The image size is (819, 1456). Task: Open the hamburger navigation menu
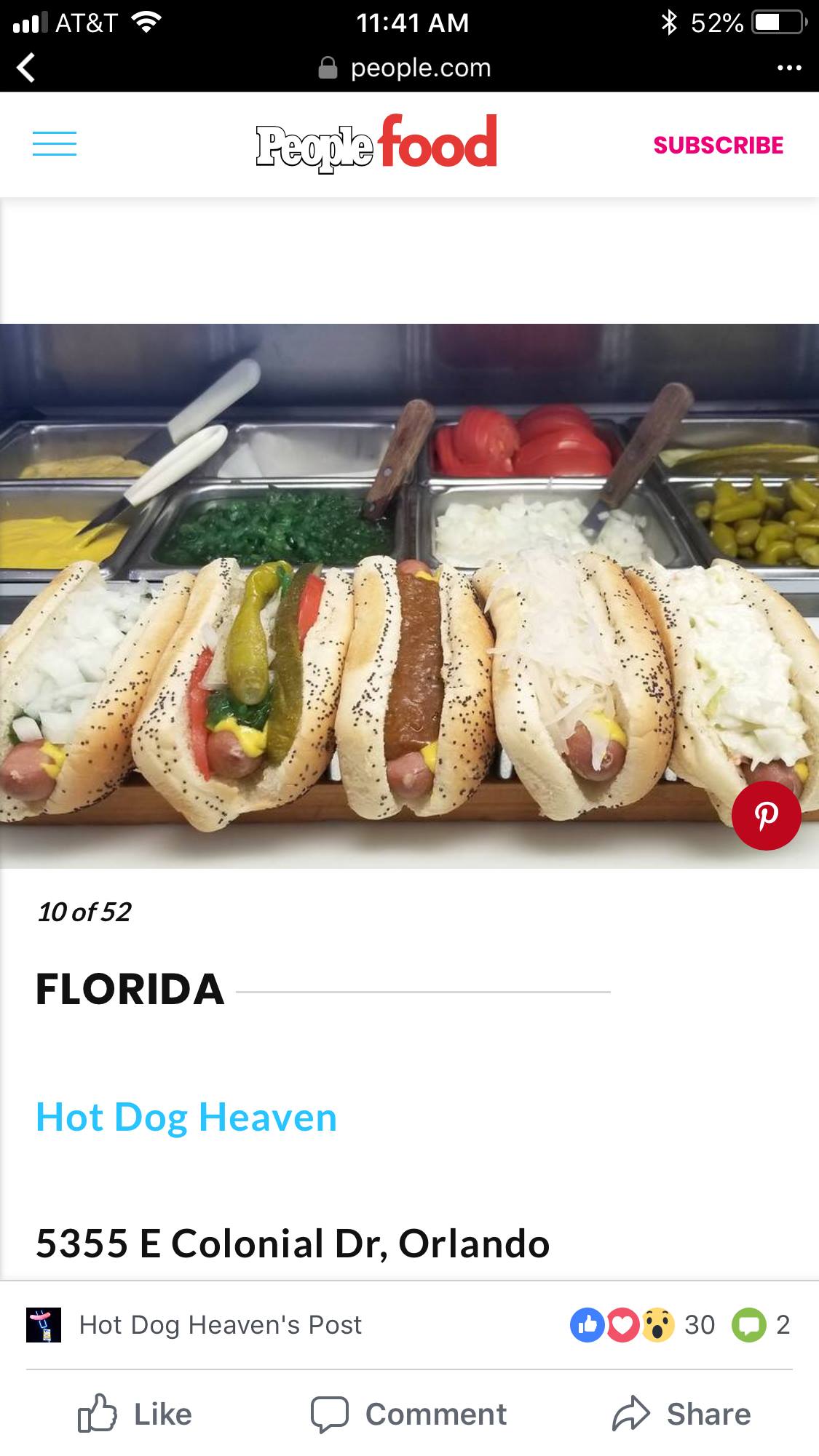tap(55, 144)
